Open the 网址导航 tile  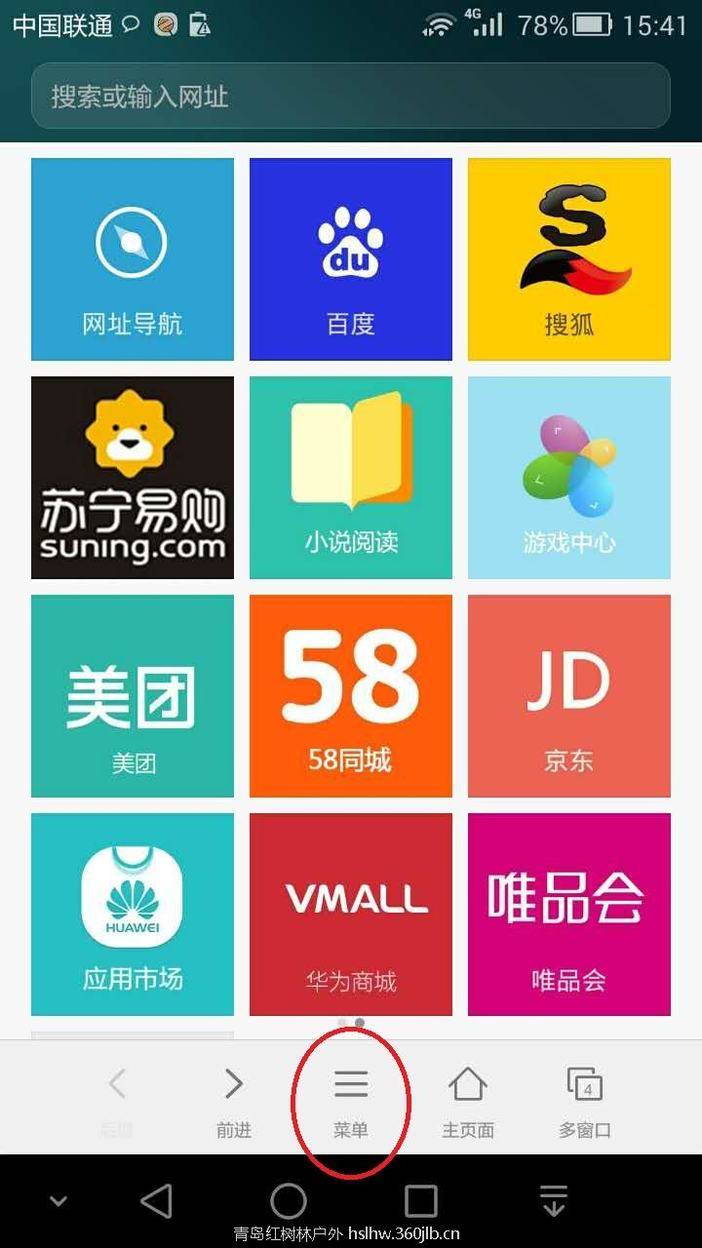click(x=132, y=259)
